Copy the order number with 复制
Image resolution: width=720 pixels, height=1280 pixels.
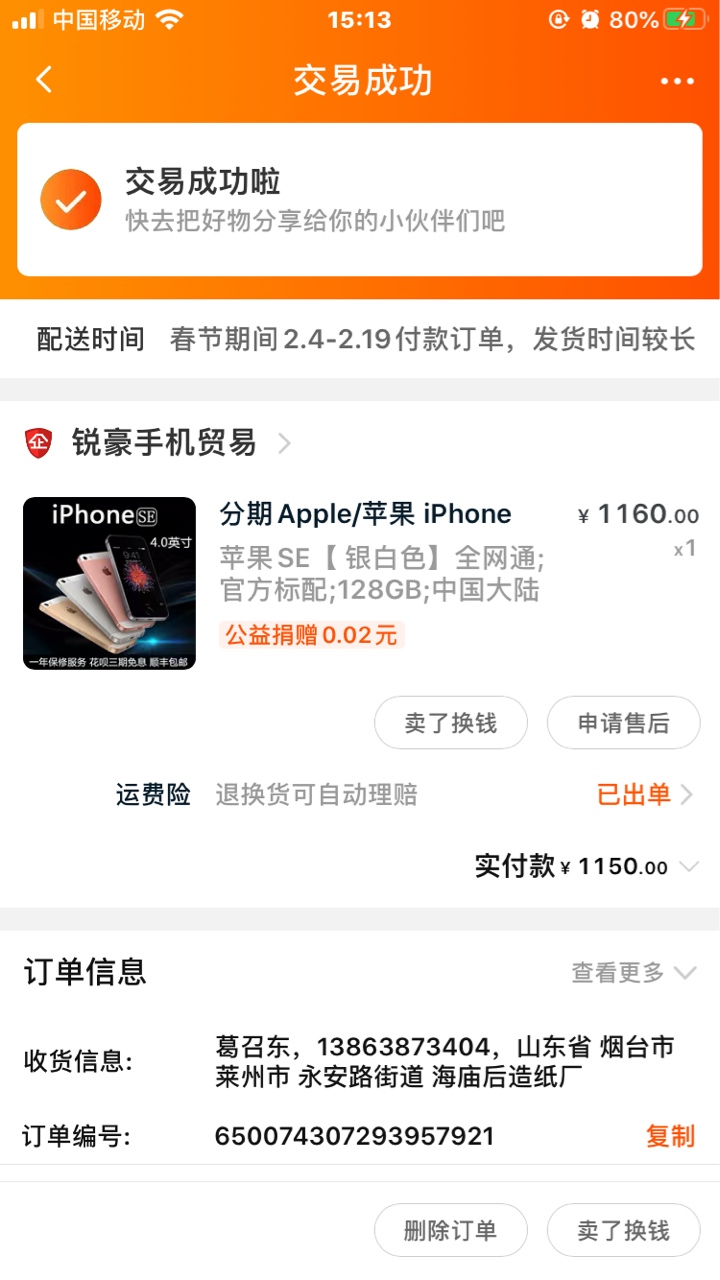point(669,1136)
